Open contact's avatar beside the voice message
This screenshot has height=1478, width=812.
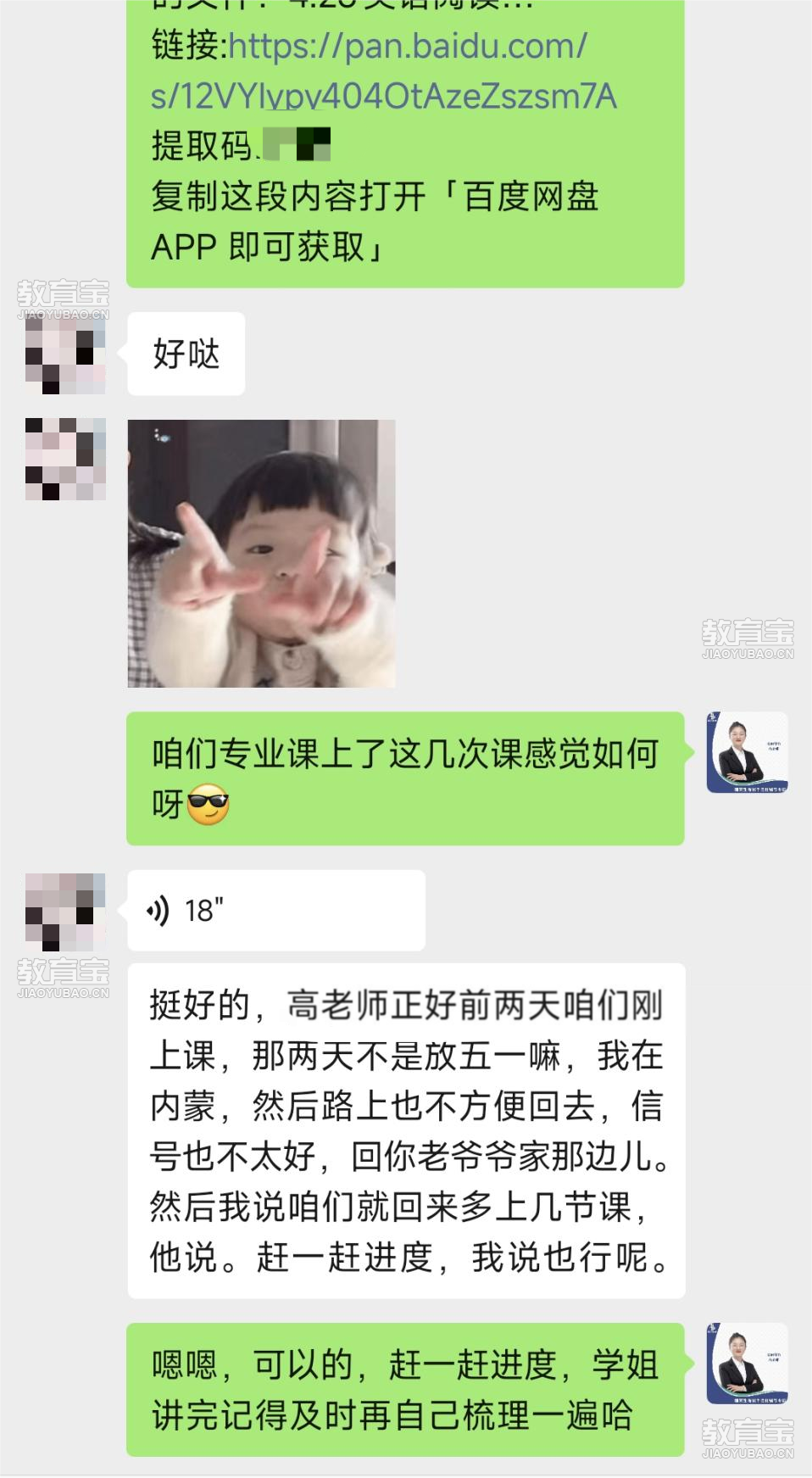pos(65,912)
